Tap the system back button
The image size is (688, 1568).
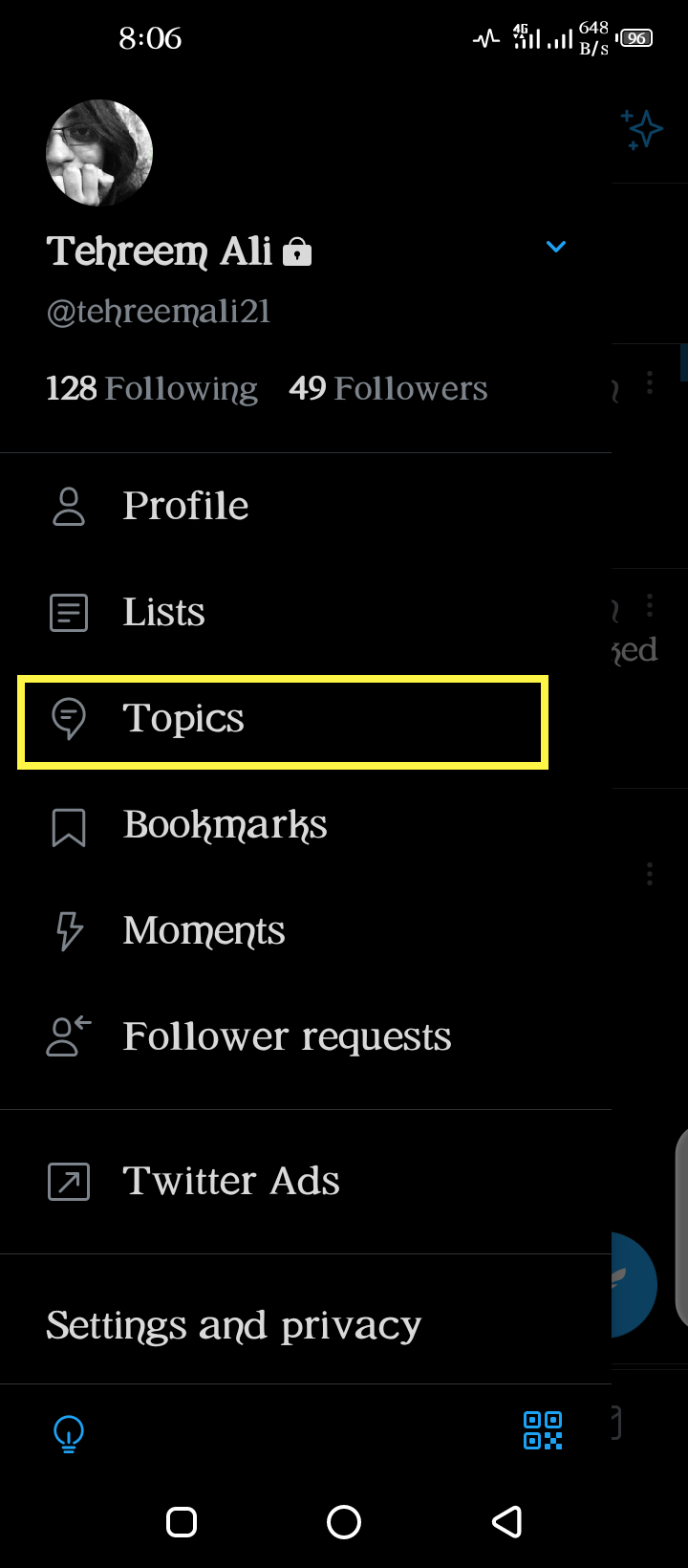coord(506,1521)
